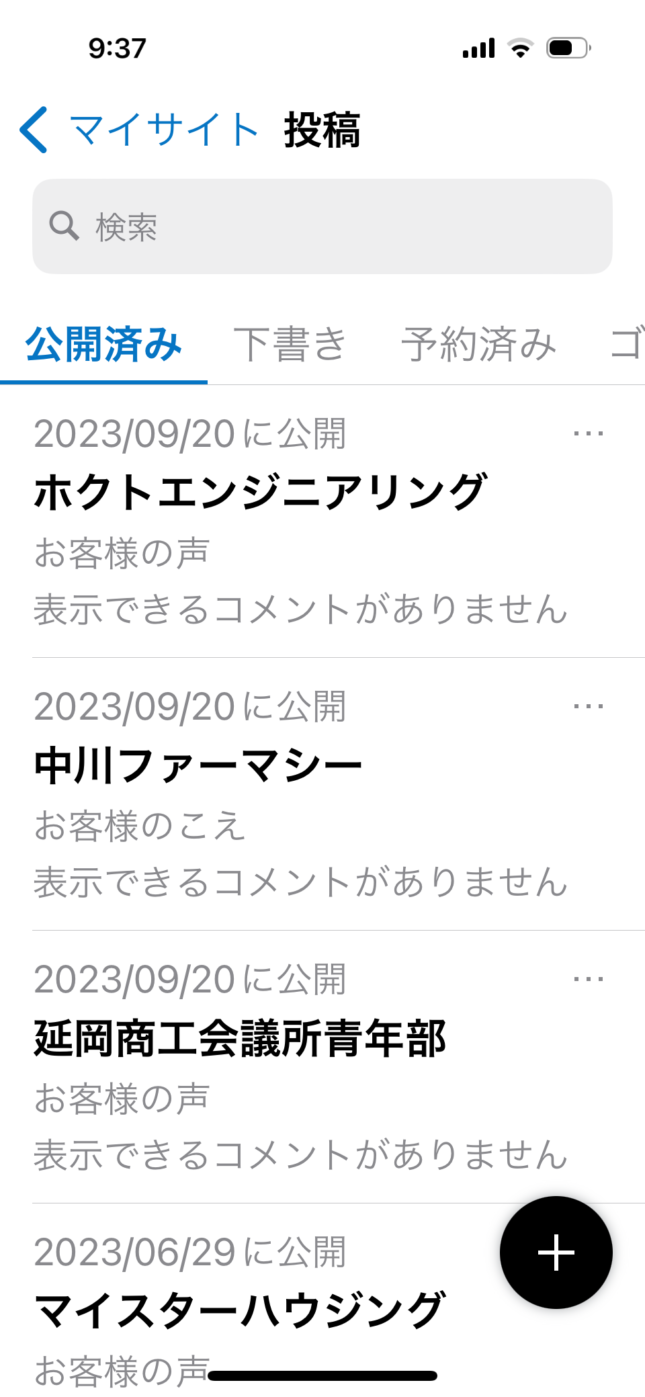Open the ホクトエンジニアリング post
The width and height of the screenshot is (645, 1397).
pyautogui.click(x=322, y=521)
